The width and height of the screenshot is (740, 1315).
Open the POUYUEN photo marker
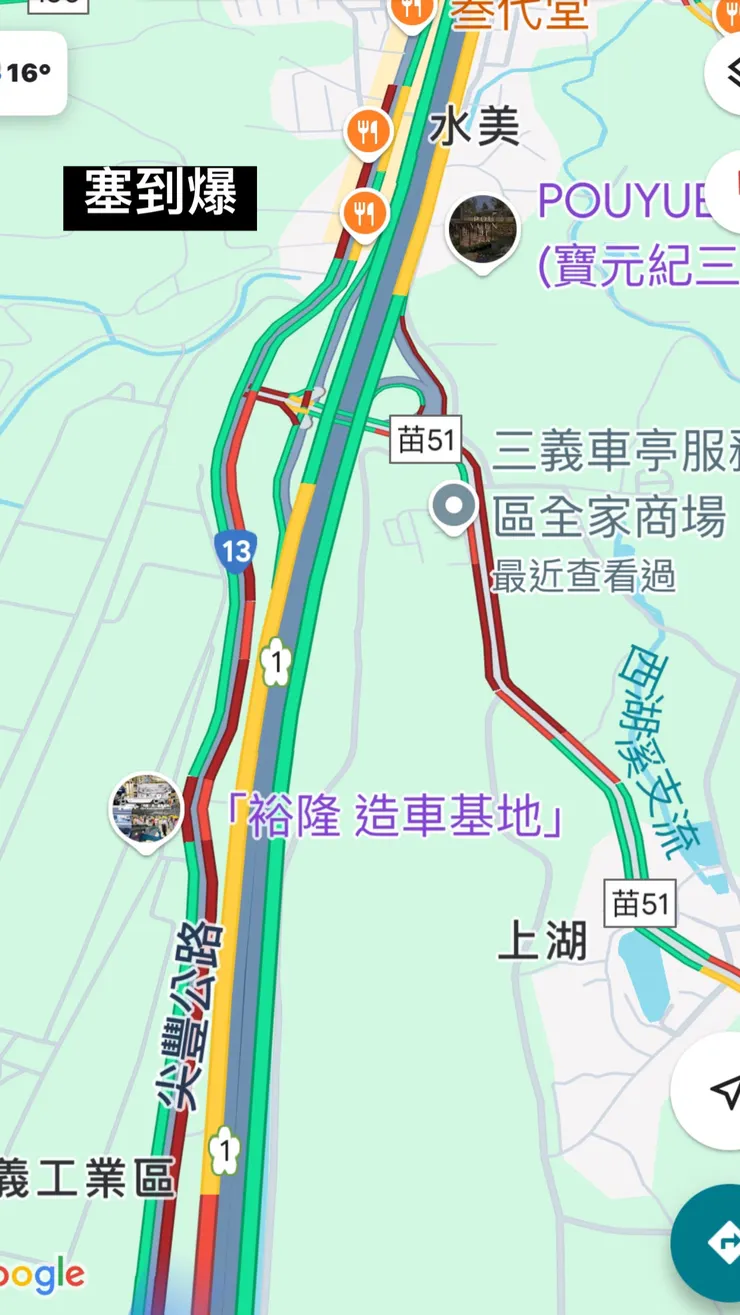(x=482, y=230)
